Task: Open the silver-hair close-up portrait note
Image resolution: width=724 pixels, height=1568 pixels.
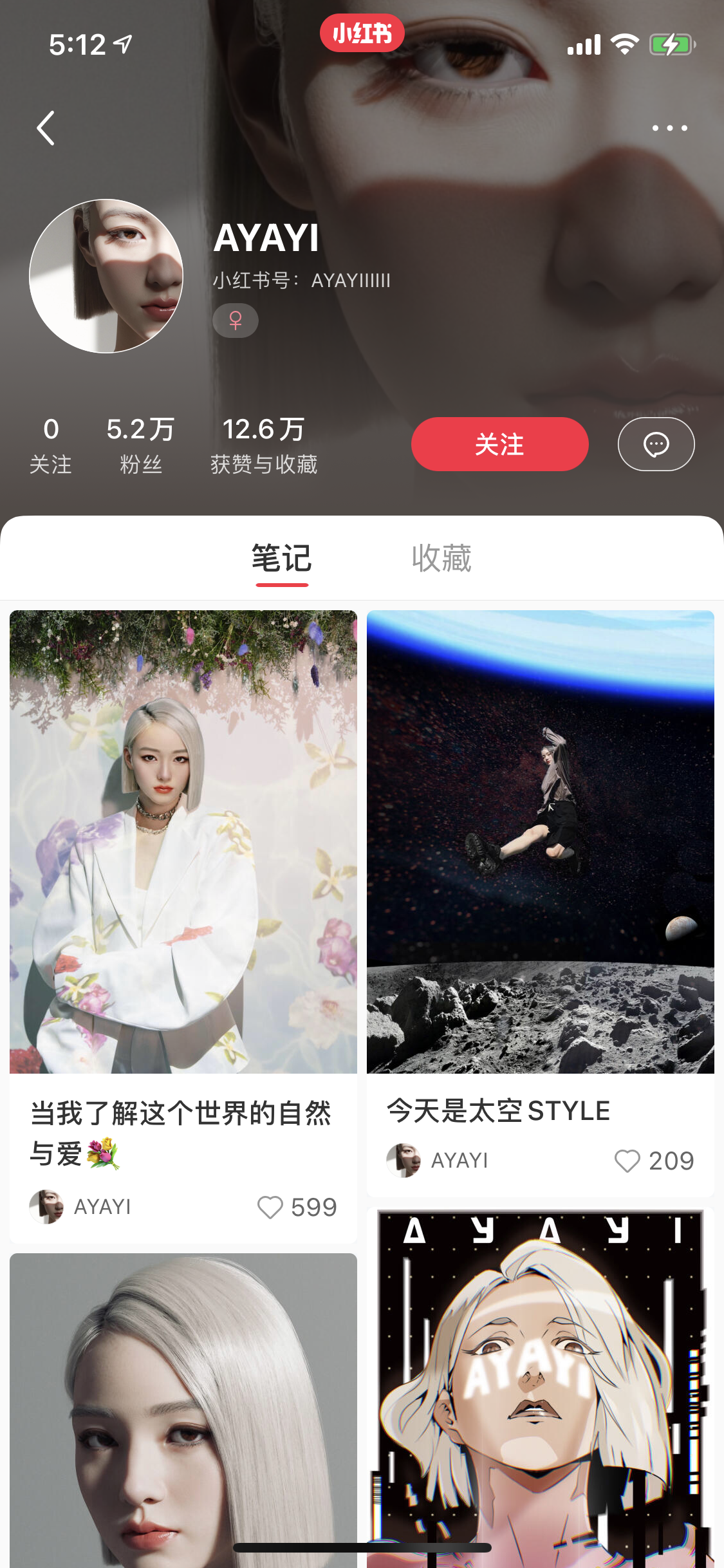Action: 183,1410
